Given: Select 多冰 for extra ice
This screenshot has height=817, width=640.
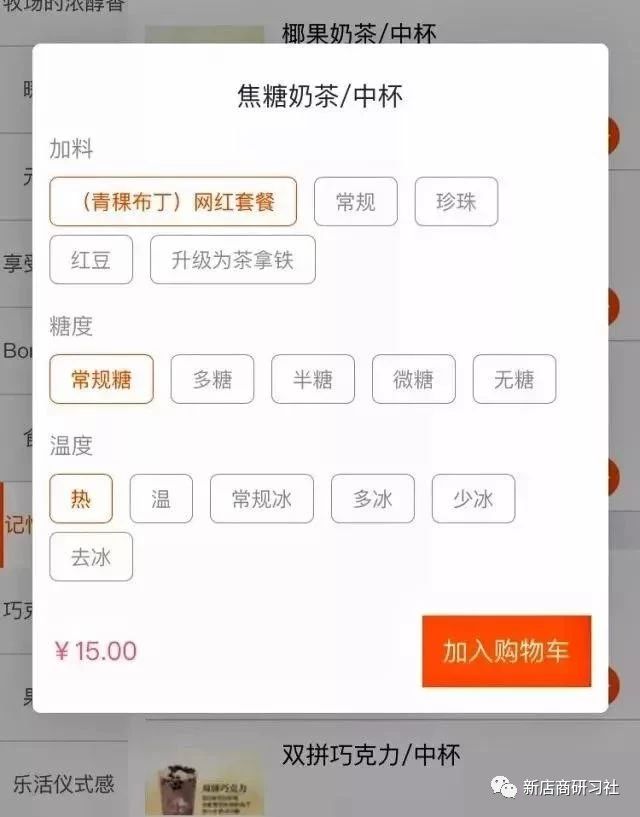Looking at the screenshot, I should tap(372, 498).
